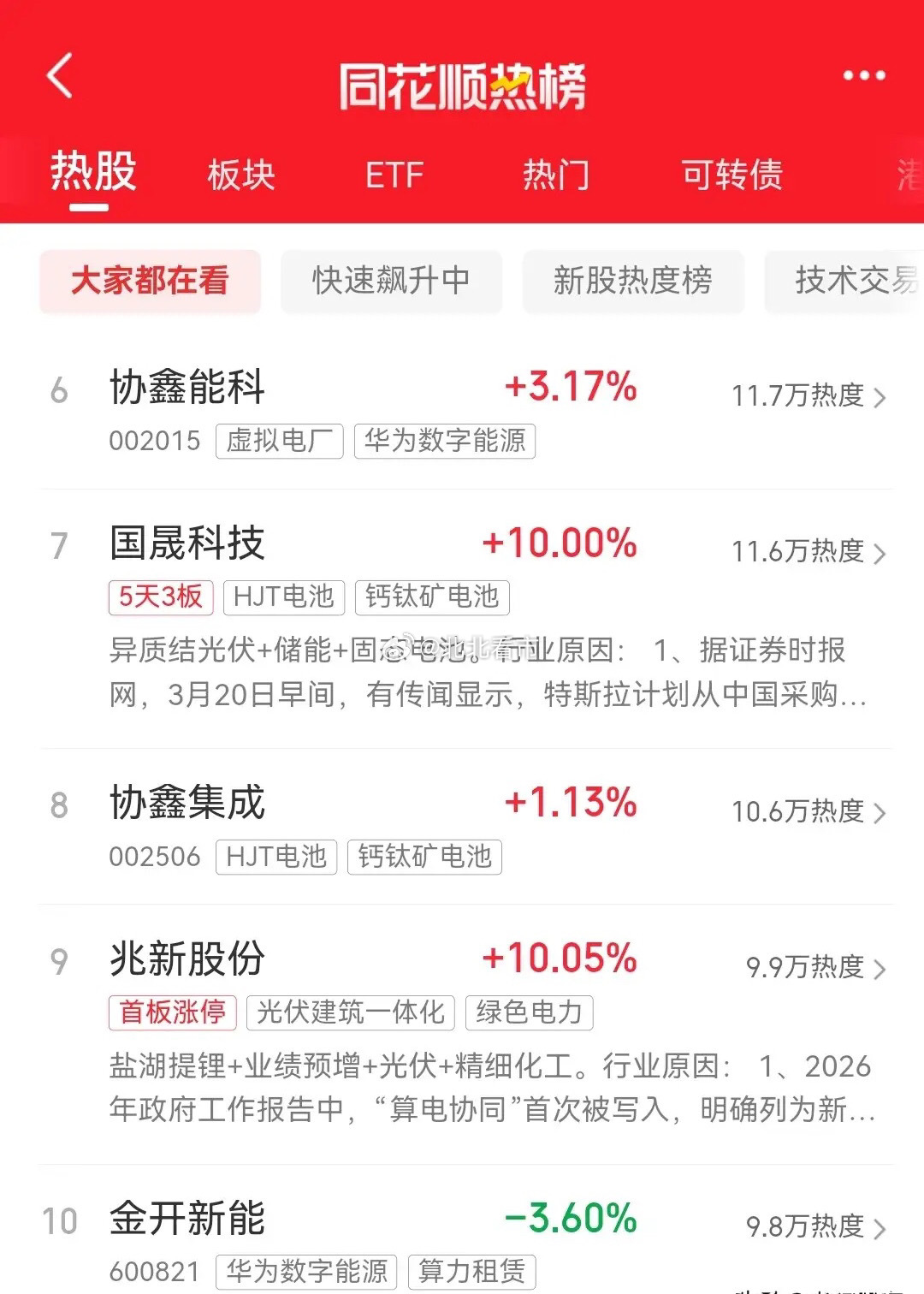Enable the 快速飙升中 filter

391,282
